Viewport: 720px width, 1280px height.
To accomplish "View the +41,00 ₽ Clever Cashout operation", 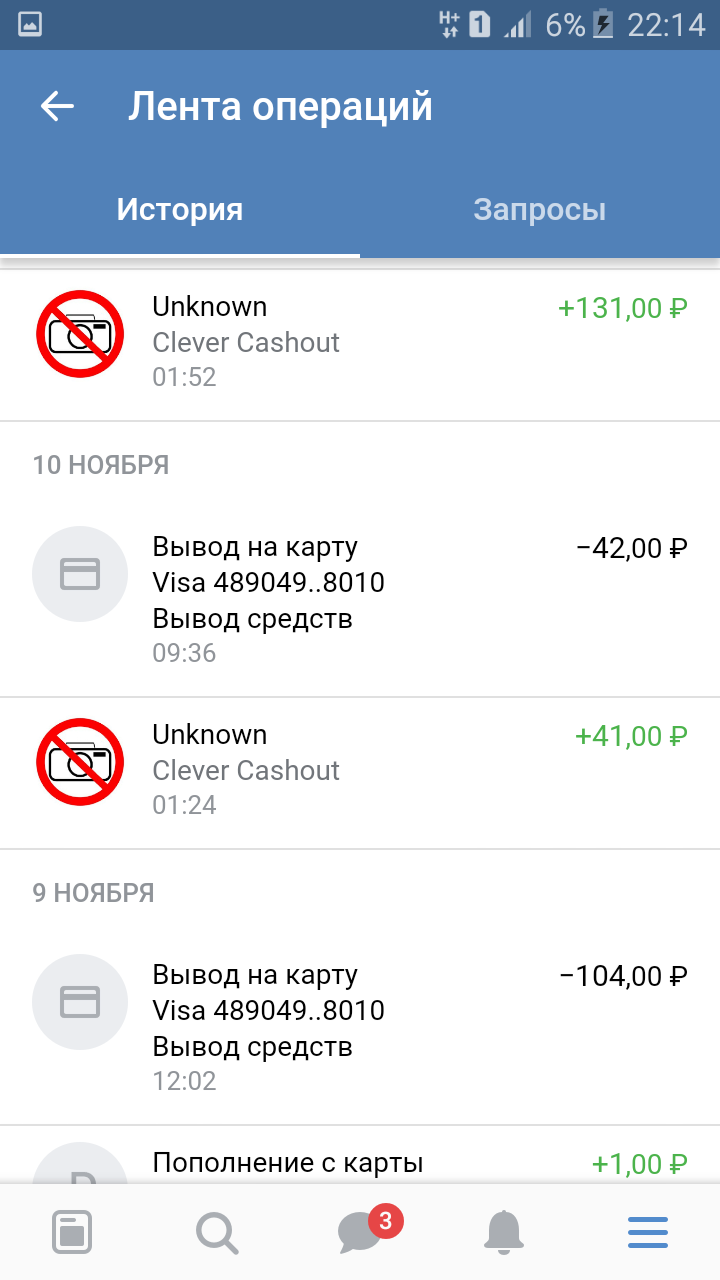I will coord(360,769).
